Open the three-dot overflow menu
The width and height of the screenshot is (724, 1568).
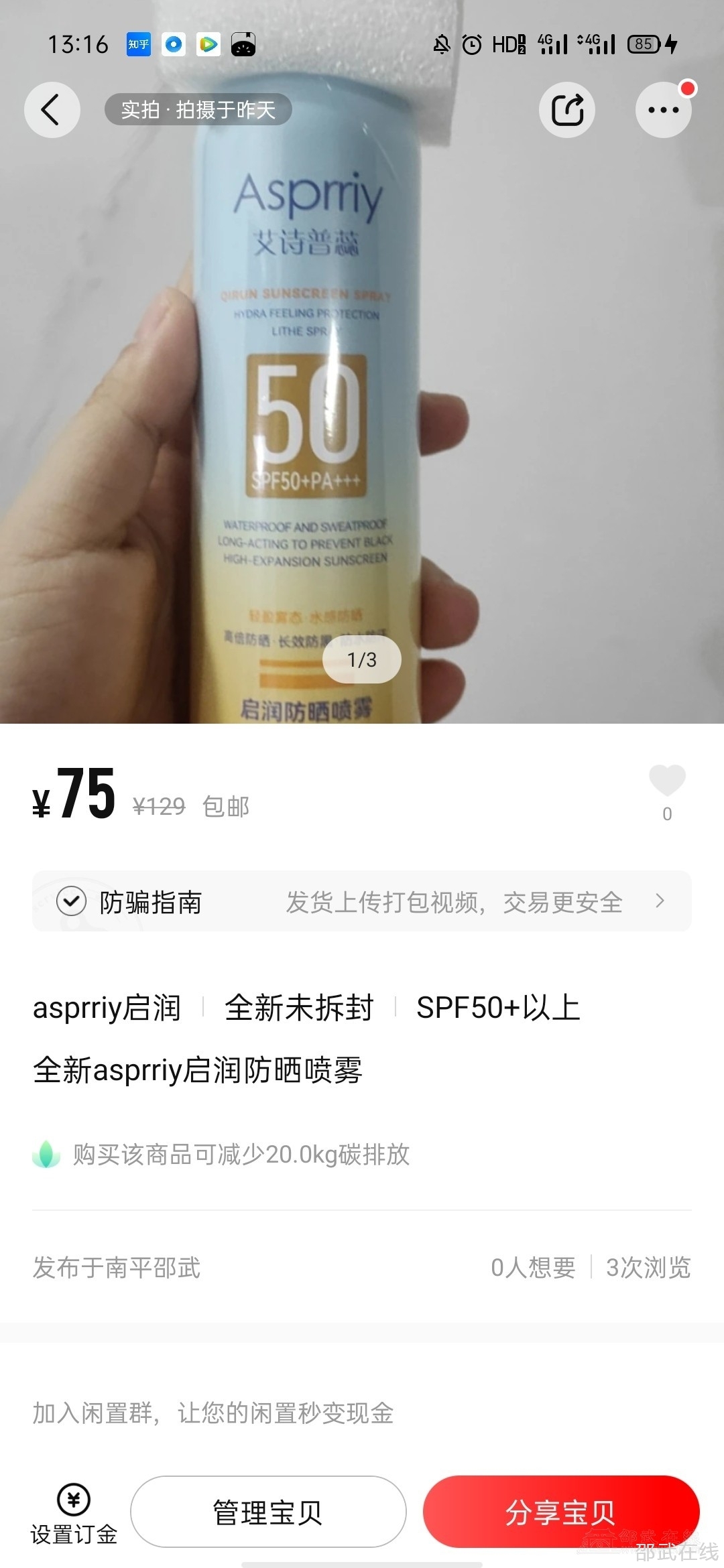point(663,110)
